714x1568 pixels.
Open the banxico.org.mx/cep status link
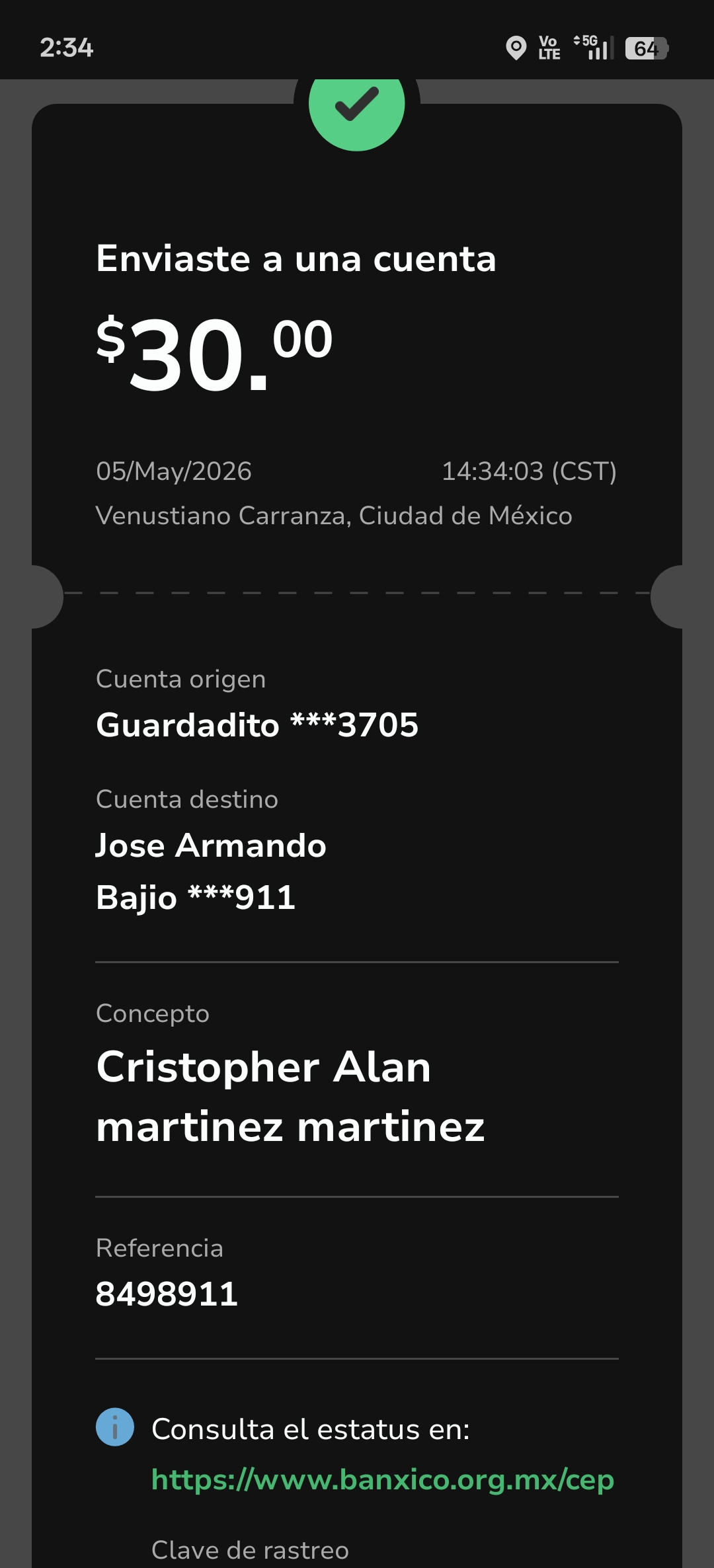[x=382, y=1479]
